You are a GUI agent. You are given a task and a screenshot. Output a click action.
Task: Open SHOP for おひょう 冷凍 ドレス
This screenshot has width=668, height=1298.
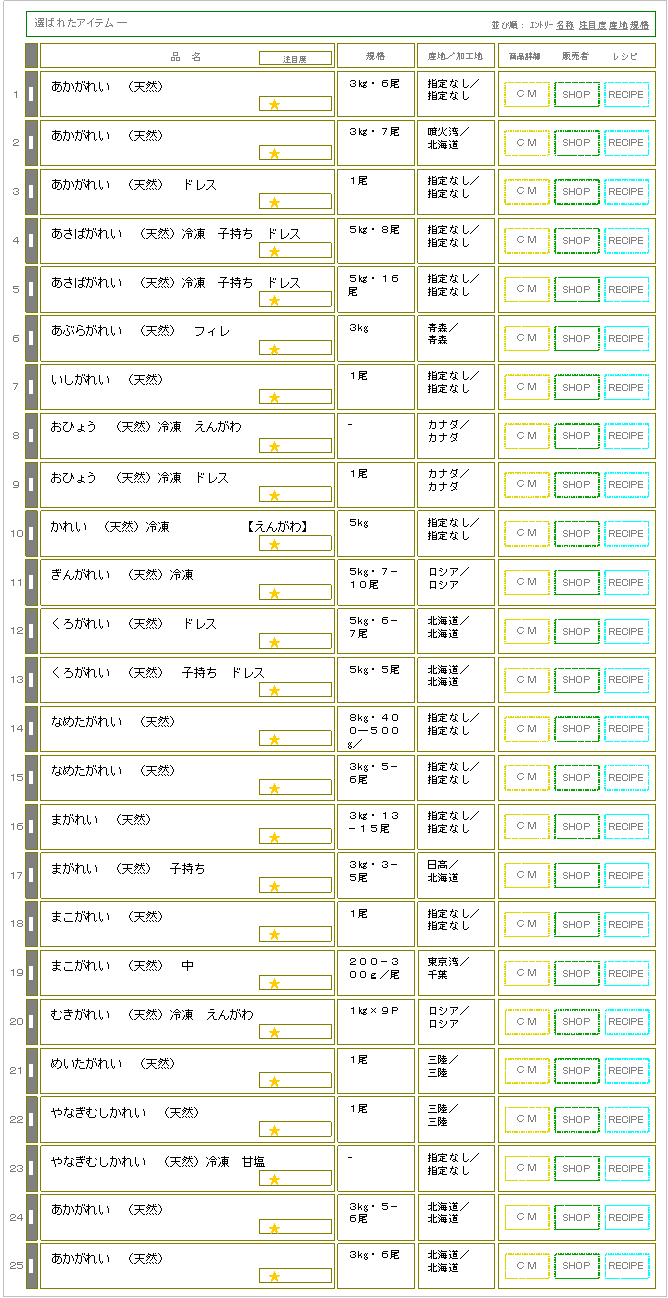tap(576, 485)
